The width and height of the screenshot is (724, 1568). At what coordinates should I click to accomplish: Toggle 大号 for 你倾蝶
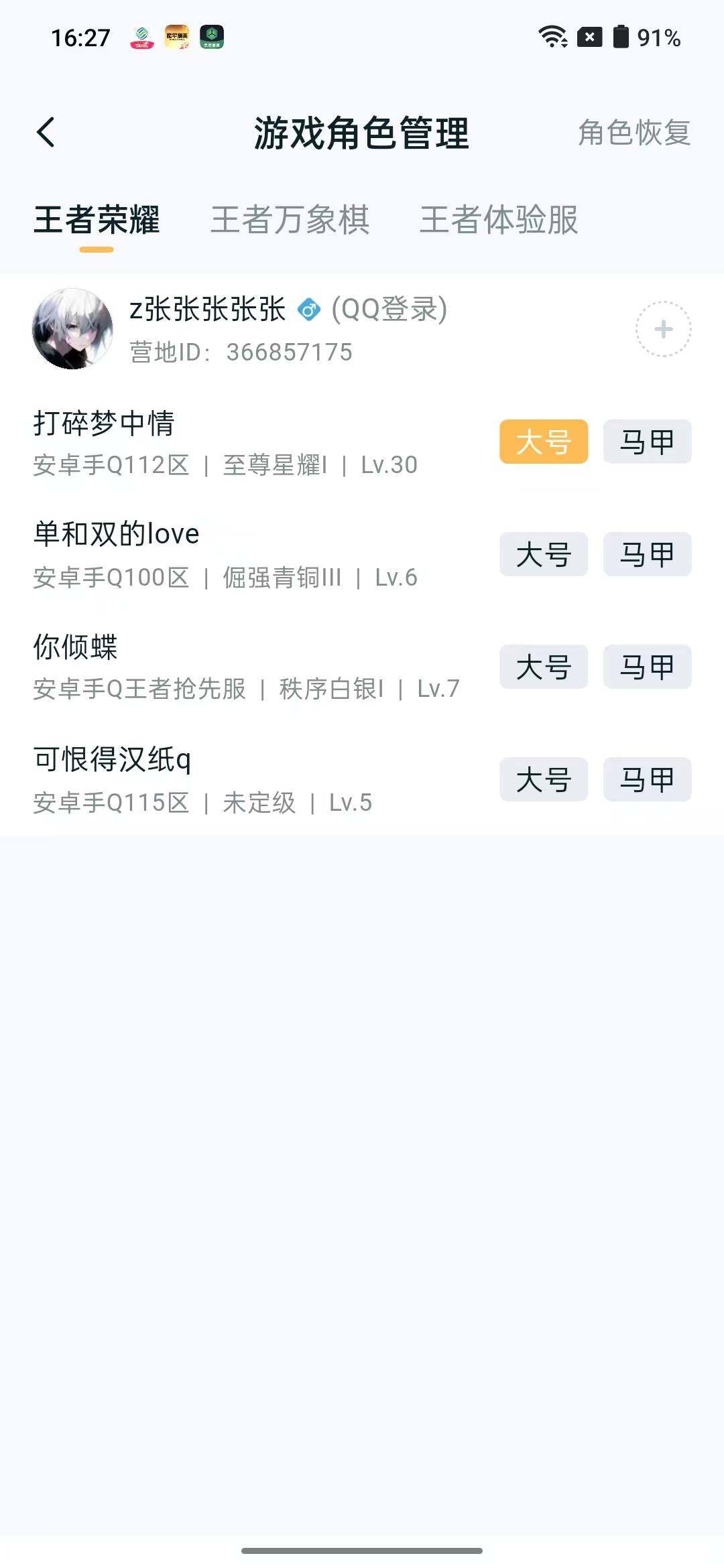coord(543,667)
